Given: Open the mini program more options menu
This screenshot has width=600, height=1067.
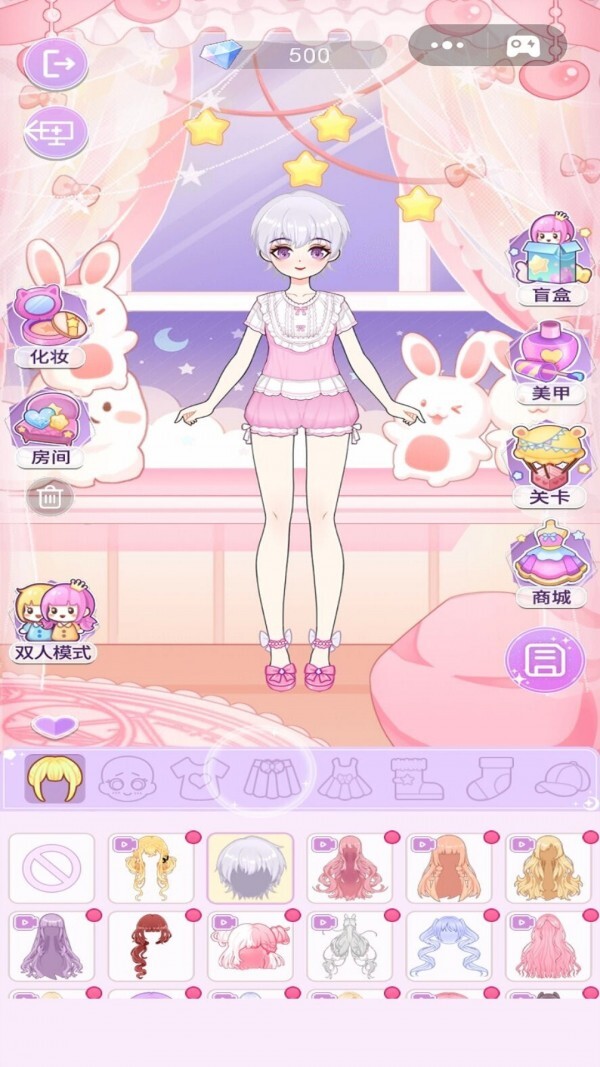Looking at the screenshot, I should coord(447,45).
